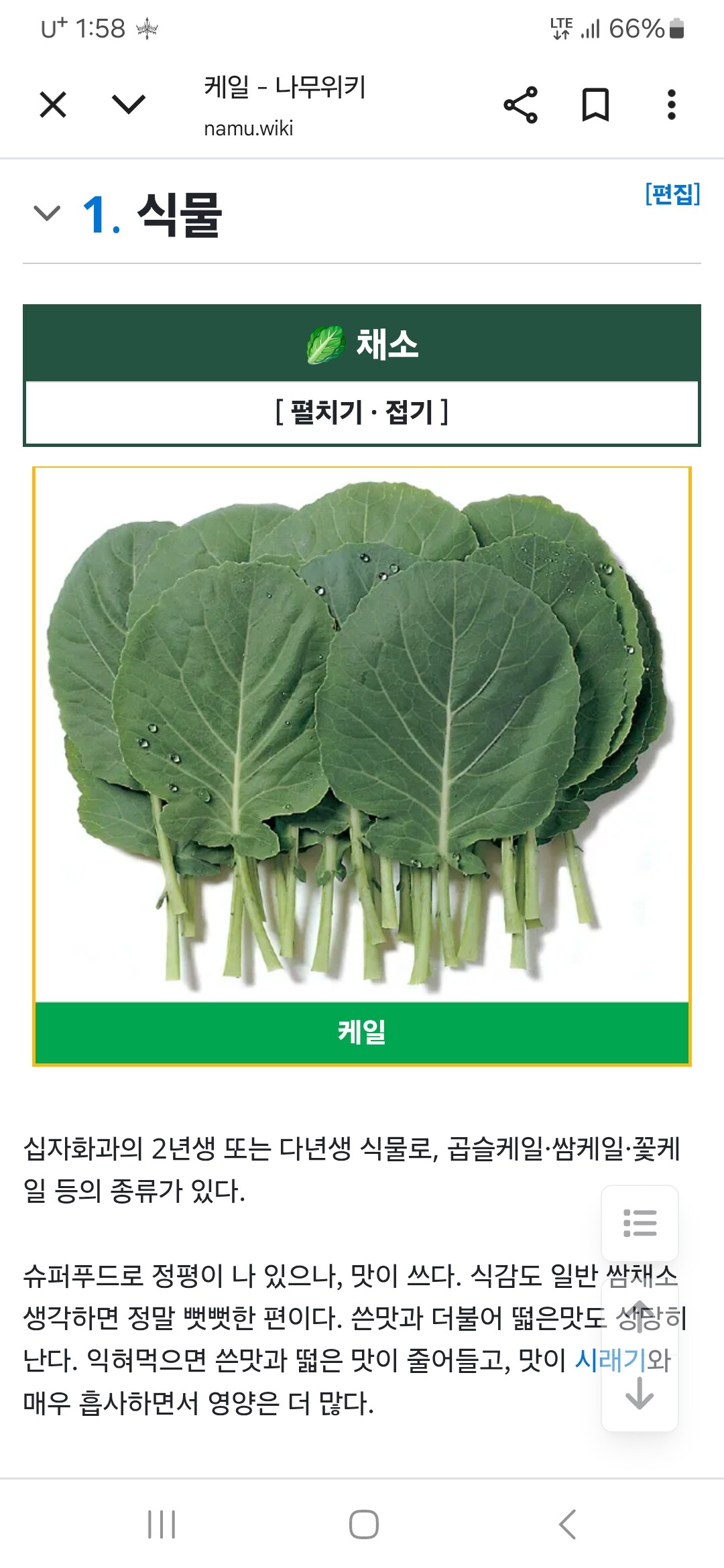Image resolution: width=724 pixels, height=1568 pixels.
Task: Jump to the top with the up arrow
Action: pos(640,1315)
